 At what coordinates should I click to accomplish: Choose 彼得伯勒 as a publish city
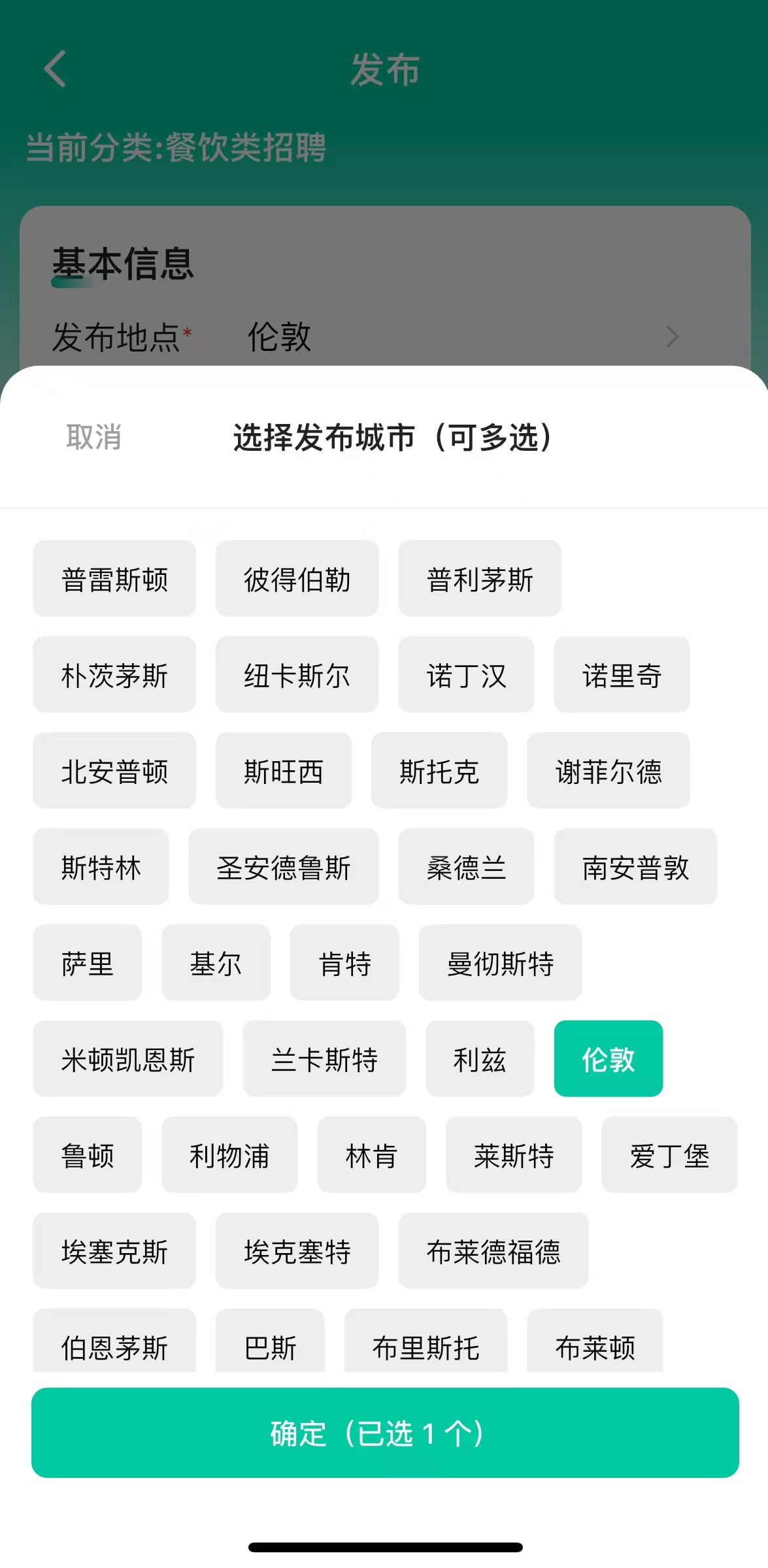point(297,578)
